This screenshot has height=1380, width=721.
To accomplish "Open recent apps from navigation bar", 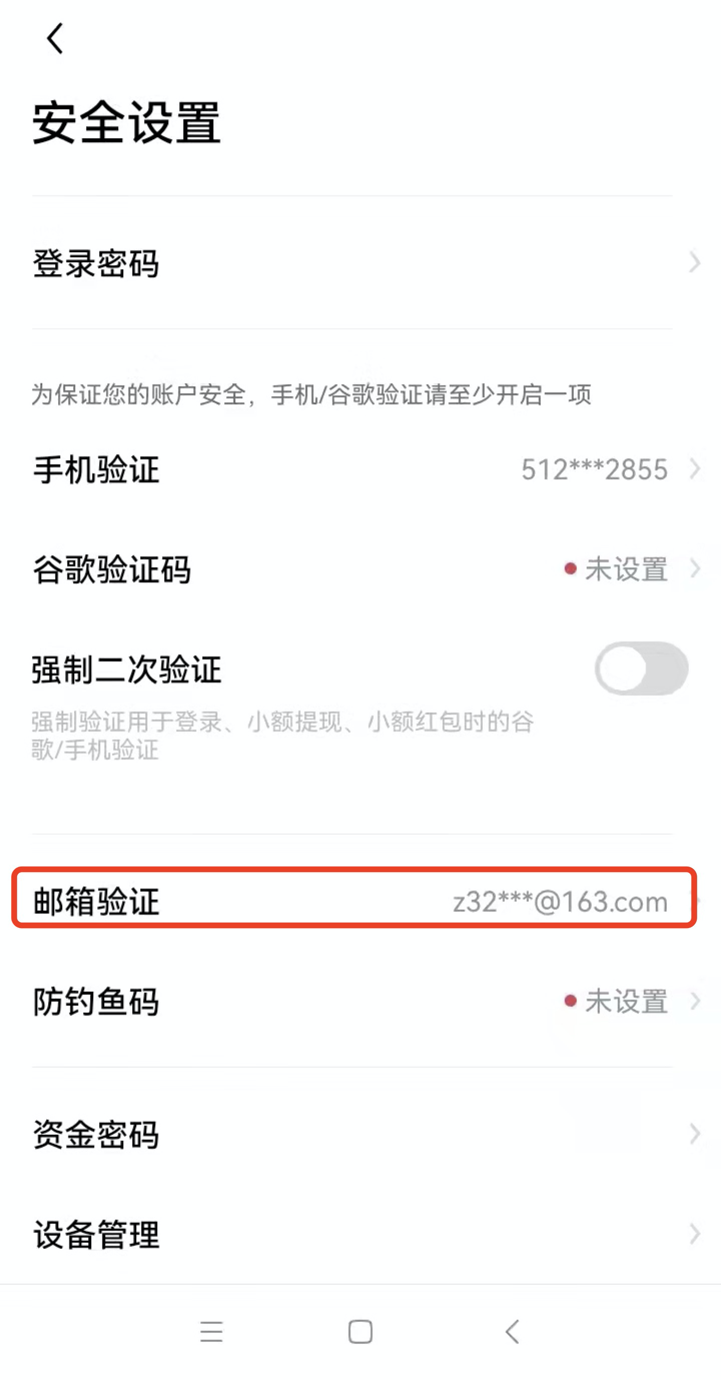I will click(211, 1332).
